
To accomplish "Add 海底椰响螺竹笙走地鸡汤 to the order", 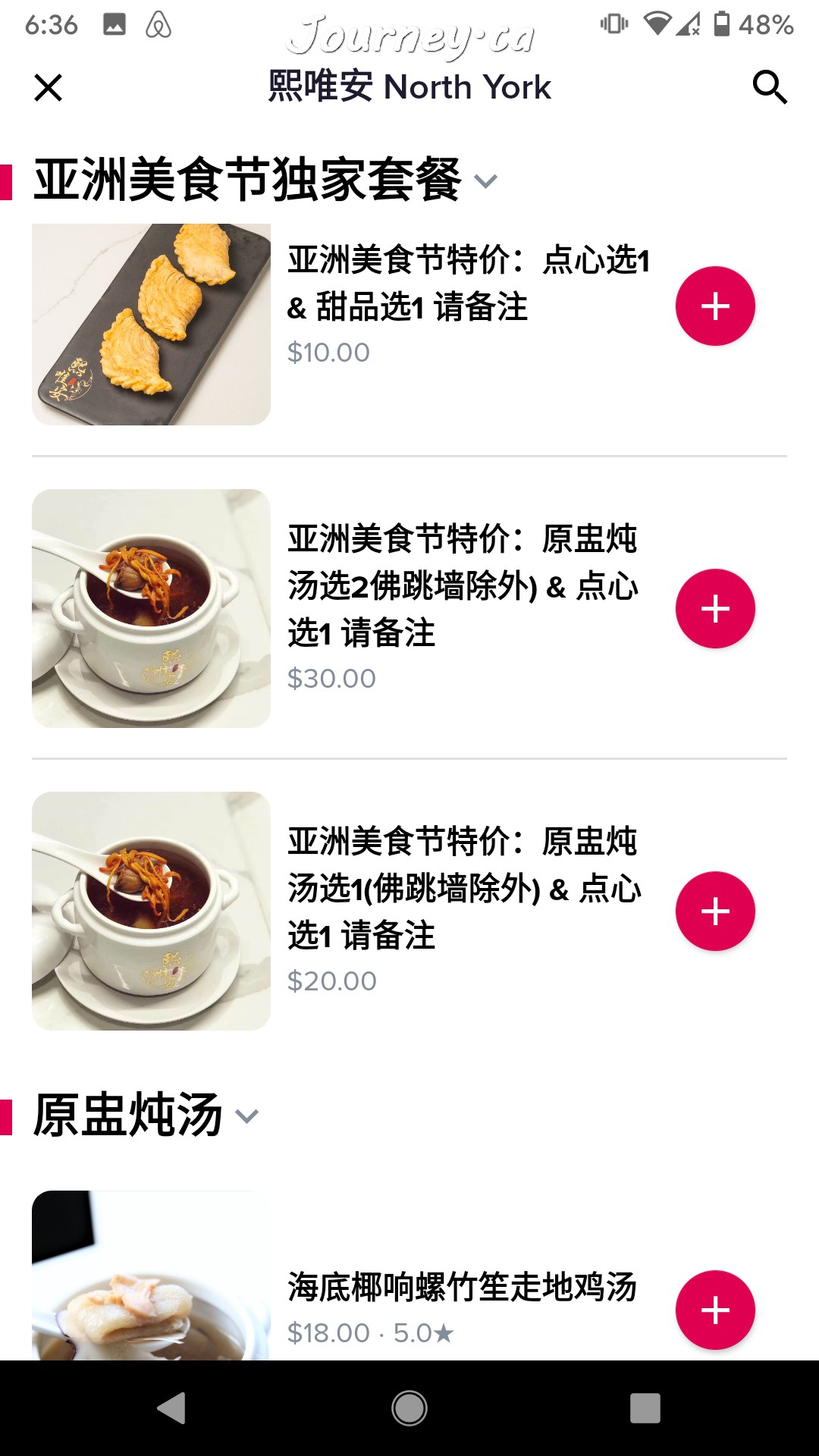I will coord(715,1310).
